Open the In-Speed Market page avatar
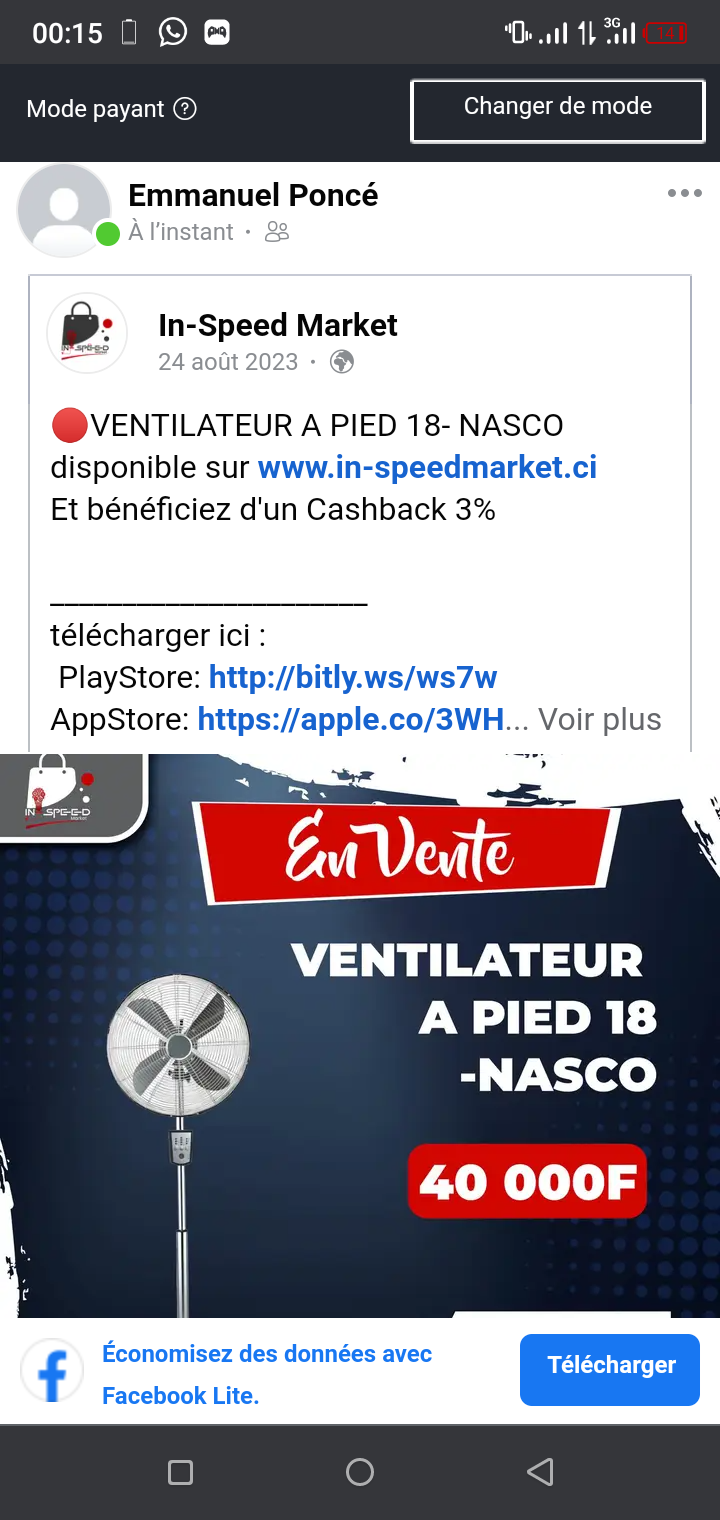720x1520 pixels. click(87, 333)
